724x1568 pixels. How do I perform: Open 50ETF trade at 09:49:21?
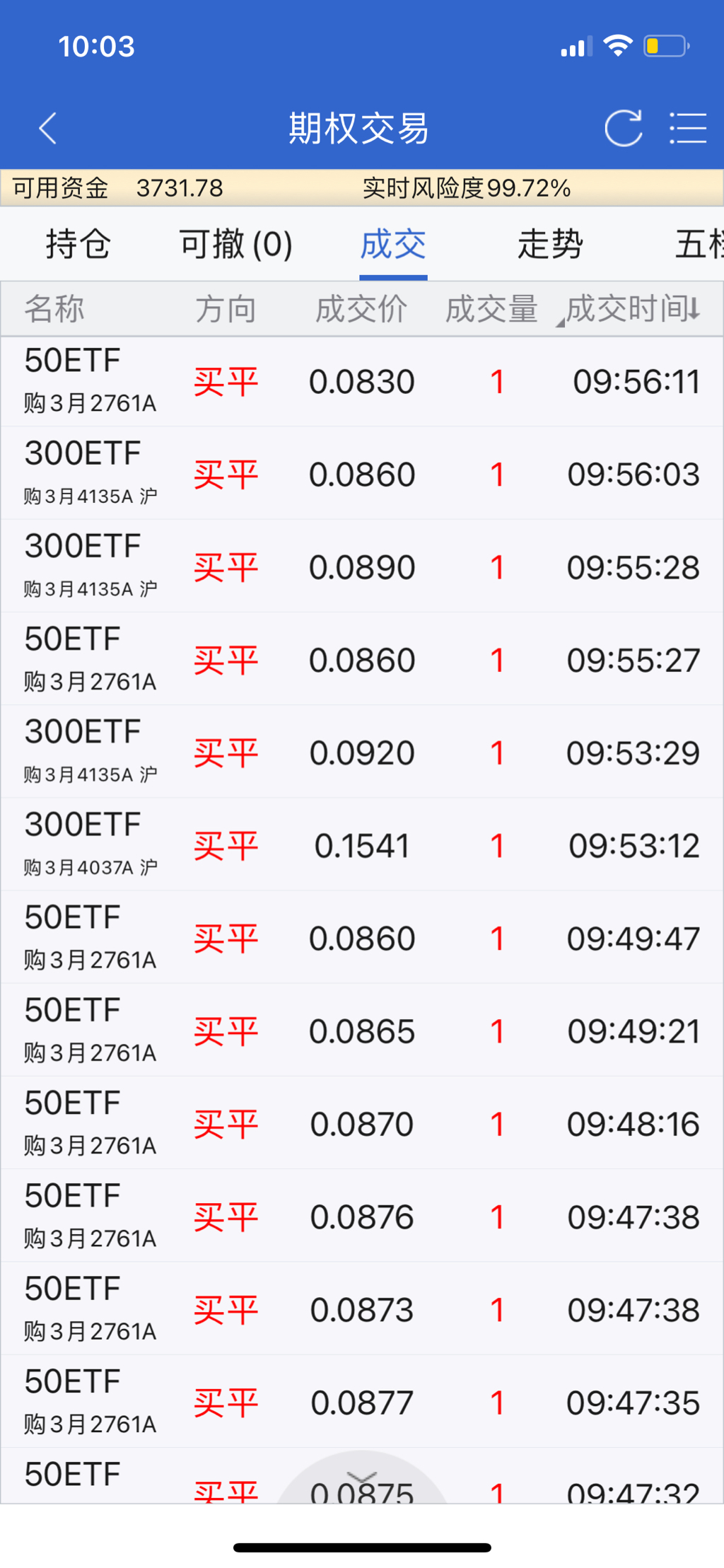click(x=362, y=1031)
